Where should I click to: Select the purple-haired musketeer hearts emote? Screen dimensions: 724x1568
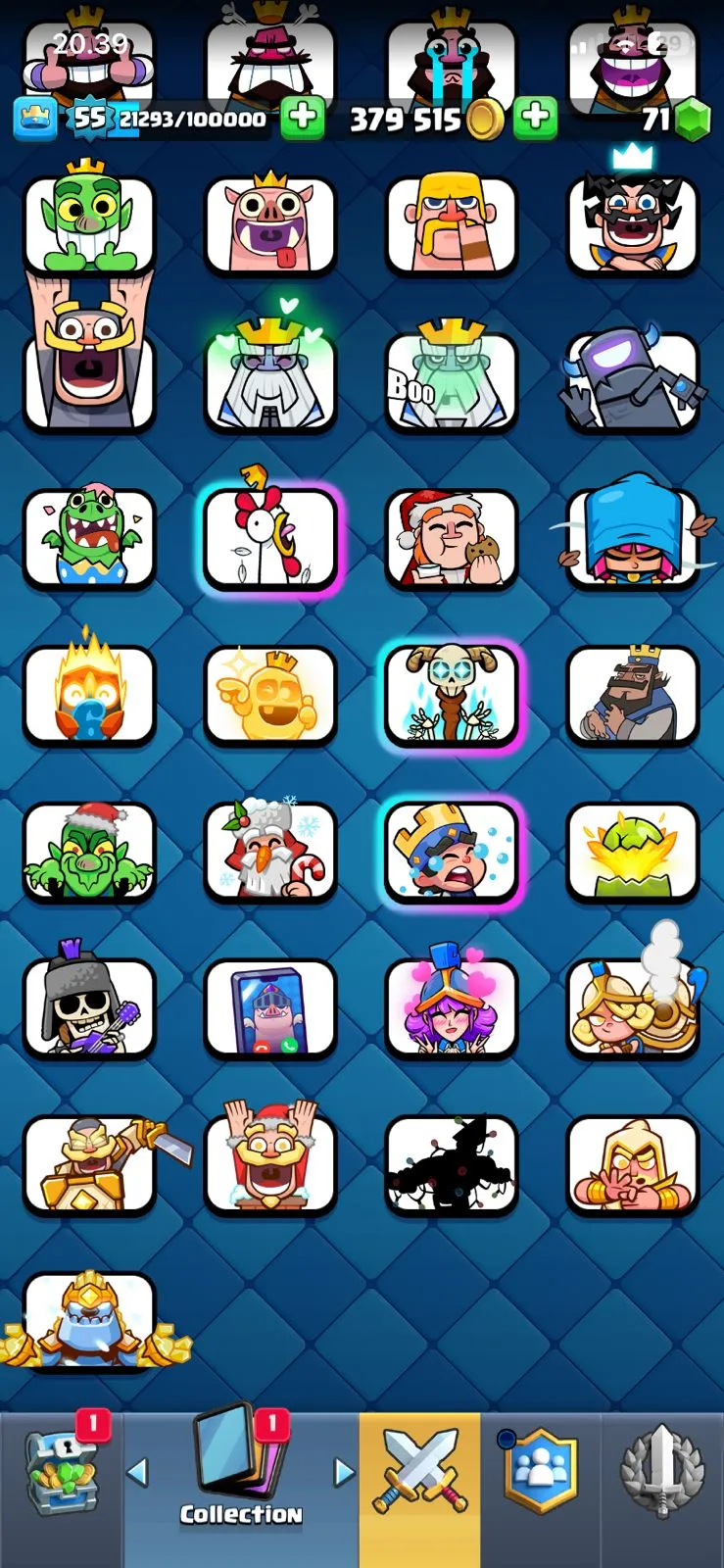click(x=451, y=1008)
